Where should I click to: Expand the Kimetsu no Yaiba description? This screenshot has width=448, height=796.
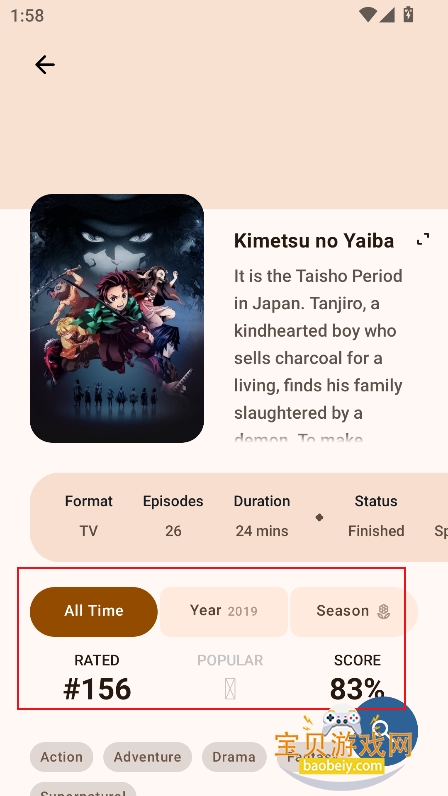click(x=423, y=240)
